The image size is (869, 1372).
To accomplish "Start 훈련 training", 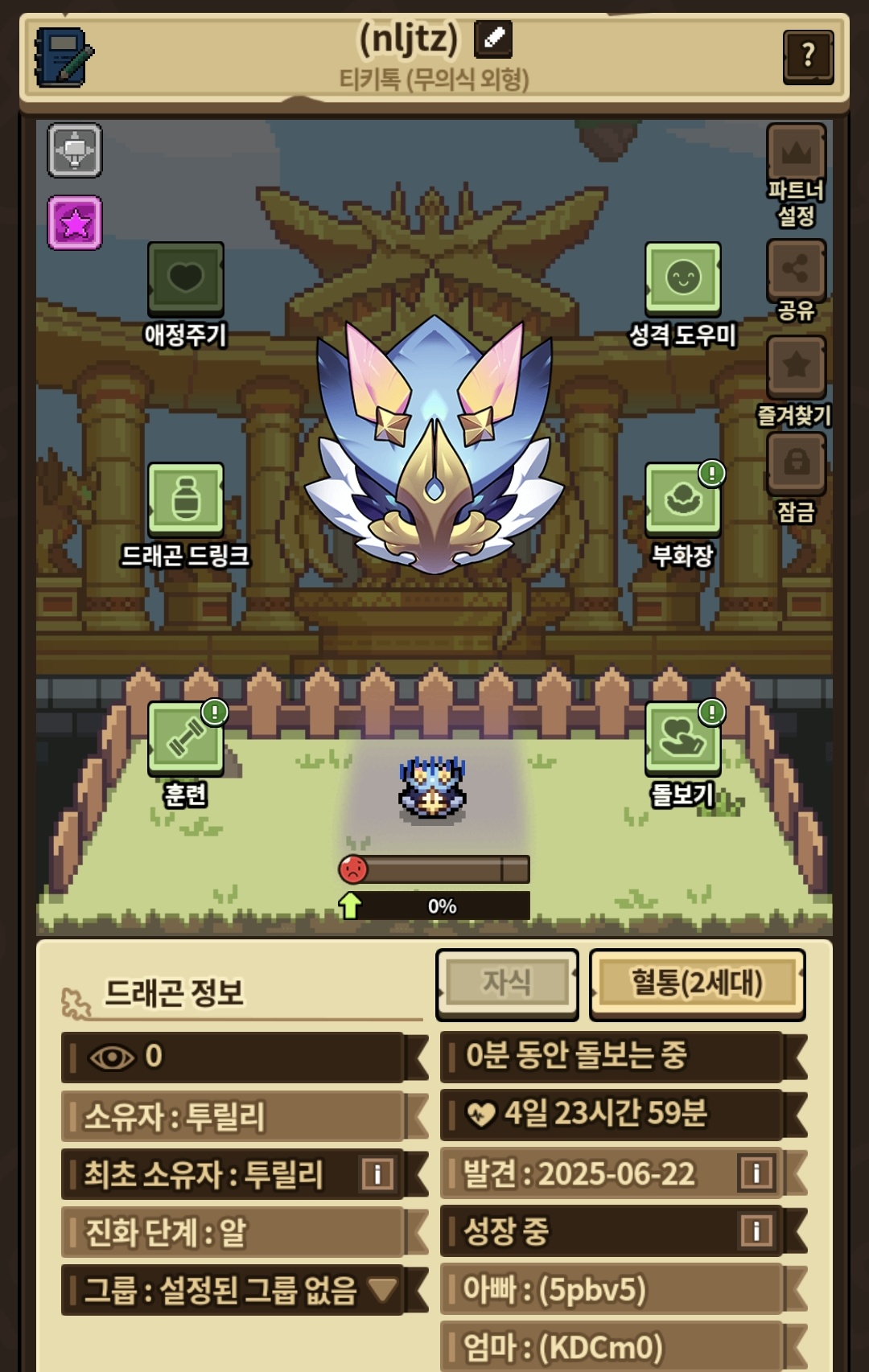I will [x=186, y=739].
